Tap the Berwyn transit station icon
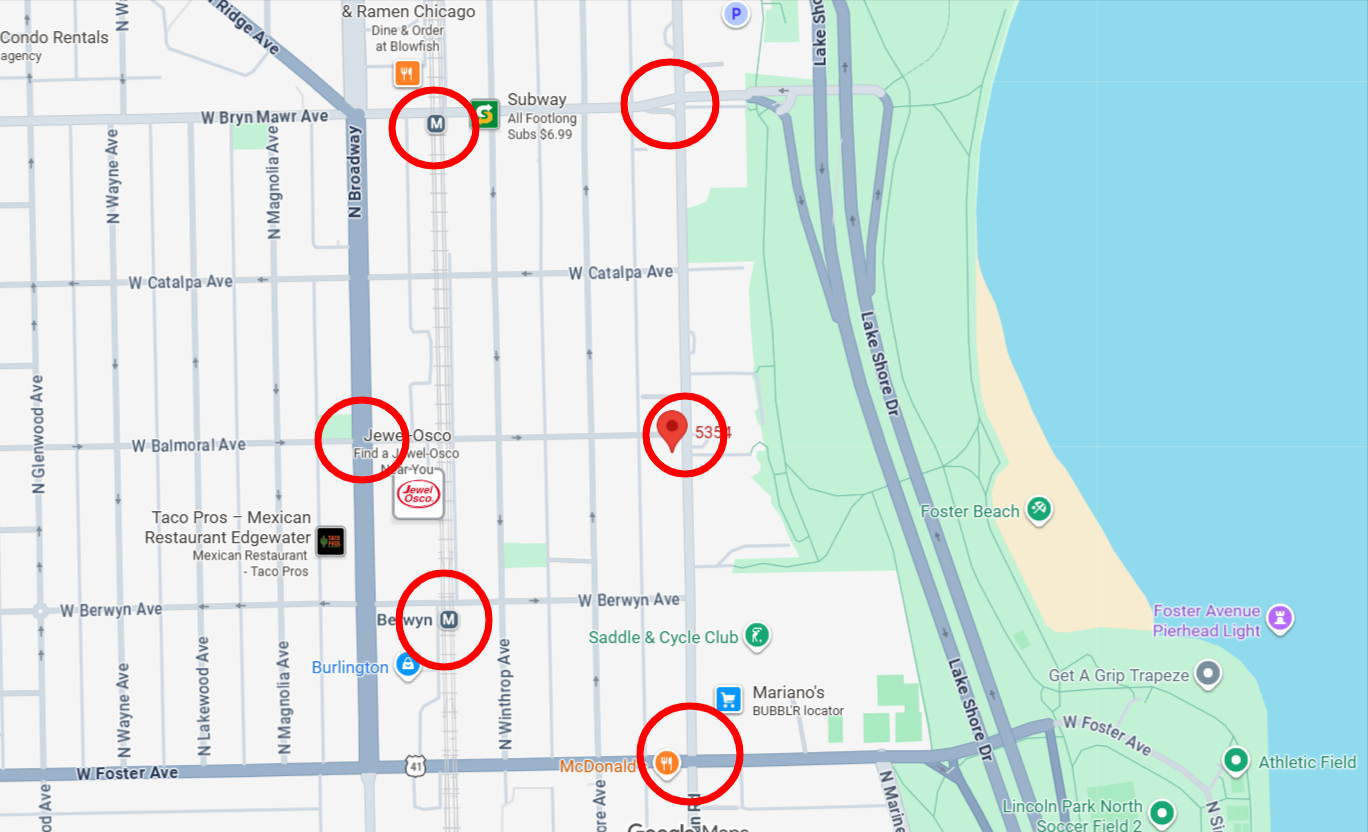Viewport: 1368px width, 832px height. click(449, 620)
